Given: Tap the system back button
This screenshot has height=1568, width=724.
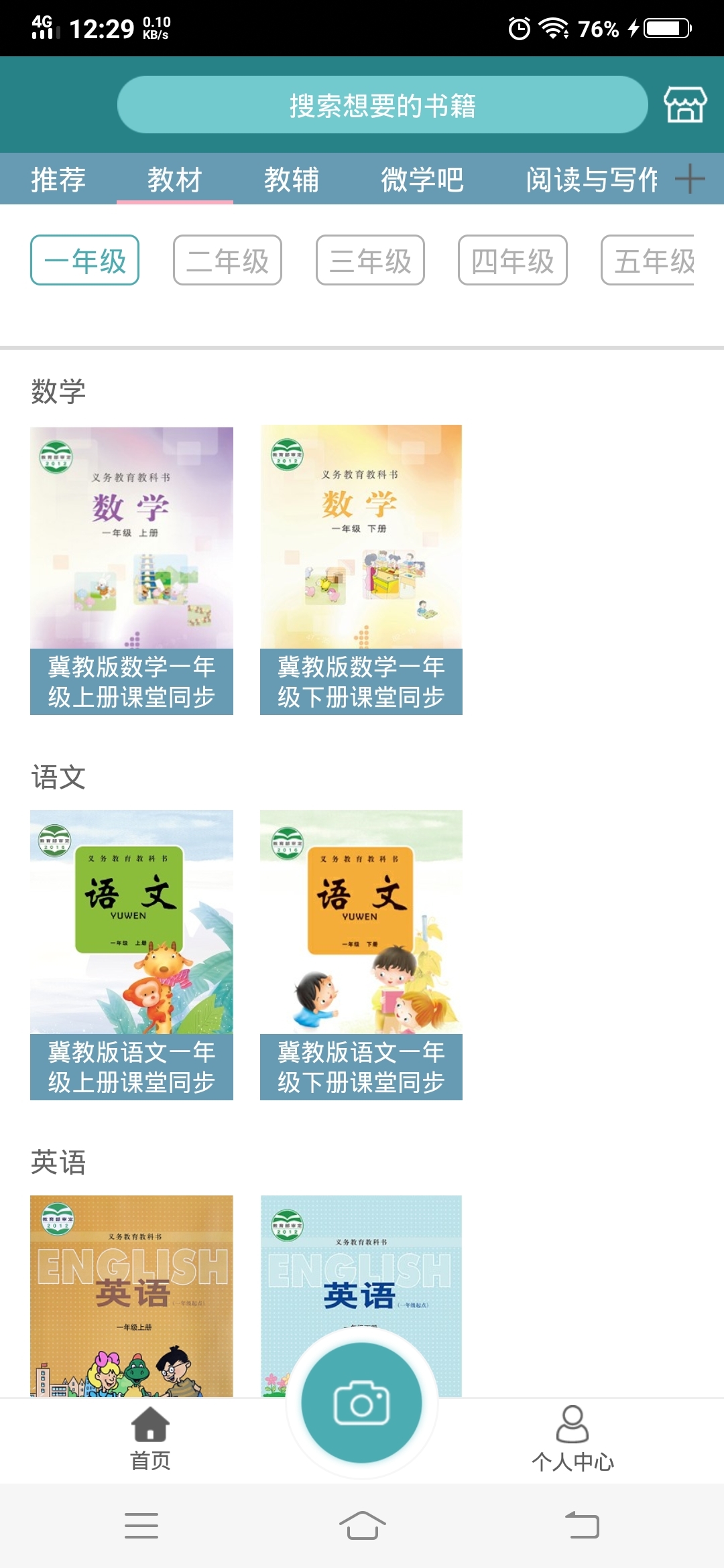Looking at the screenshot, I should (582, 1525).
